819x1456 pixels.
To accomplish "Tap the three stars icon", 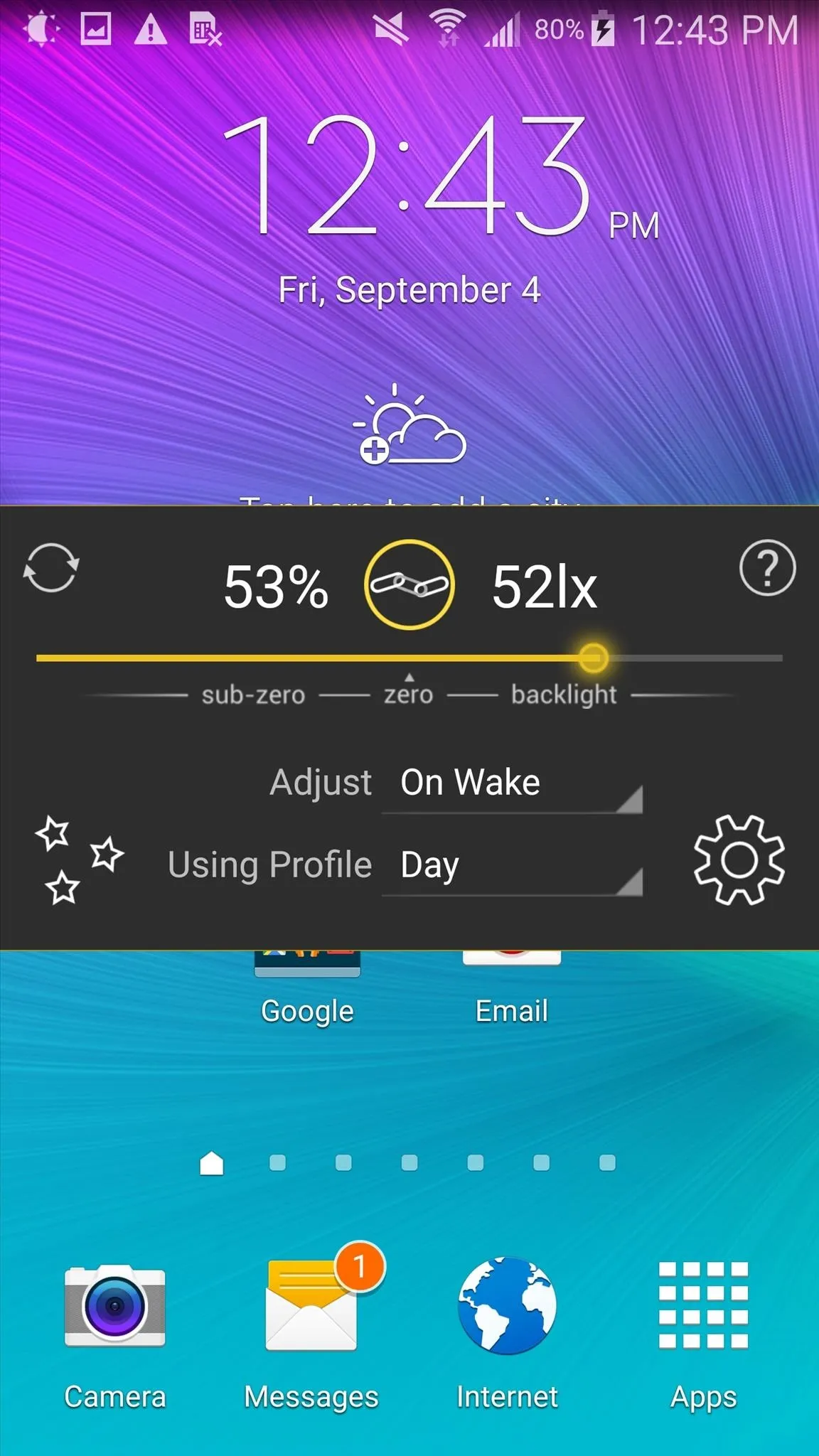I will 79,860.
